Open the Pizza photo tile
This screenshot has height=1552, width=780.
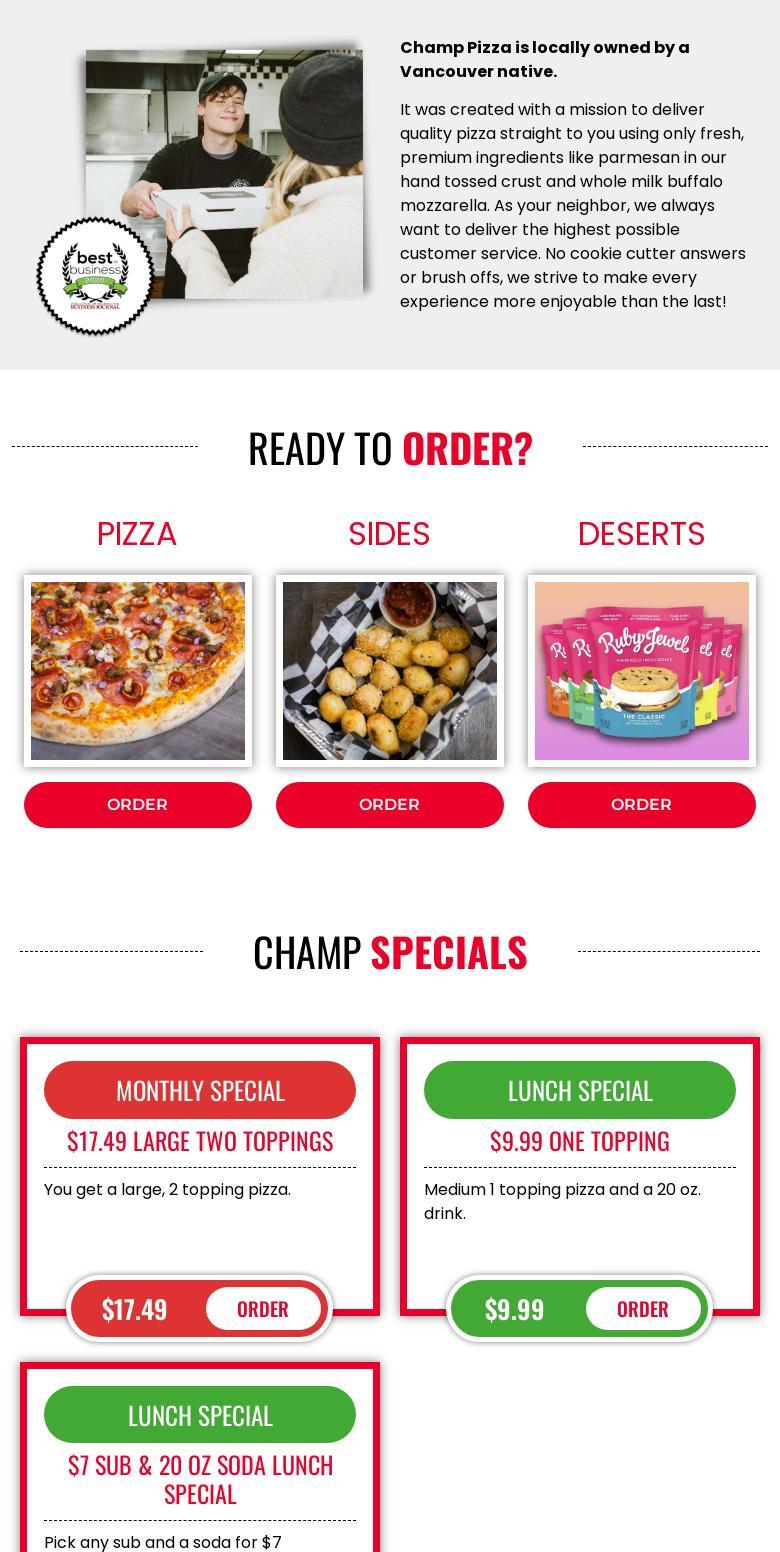click(138, 671)
